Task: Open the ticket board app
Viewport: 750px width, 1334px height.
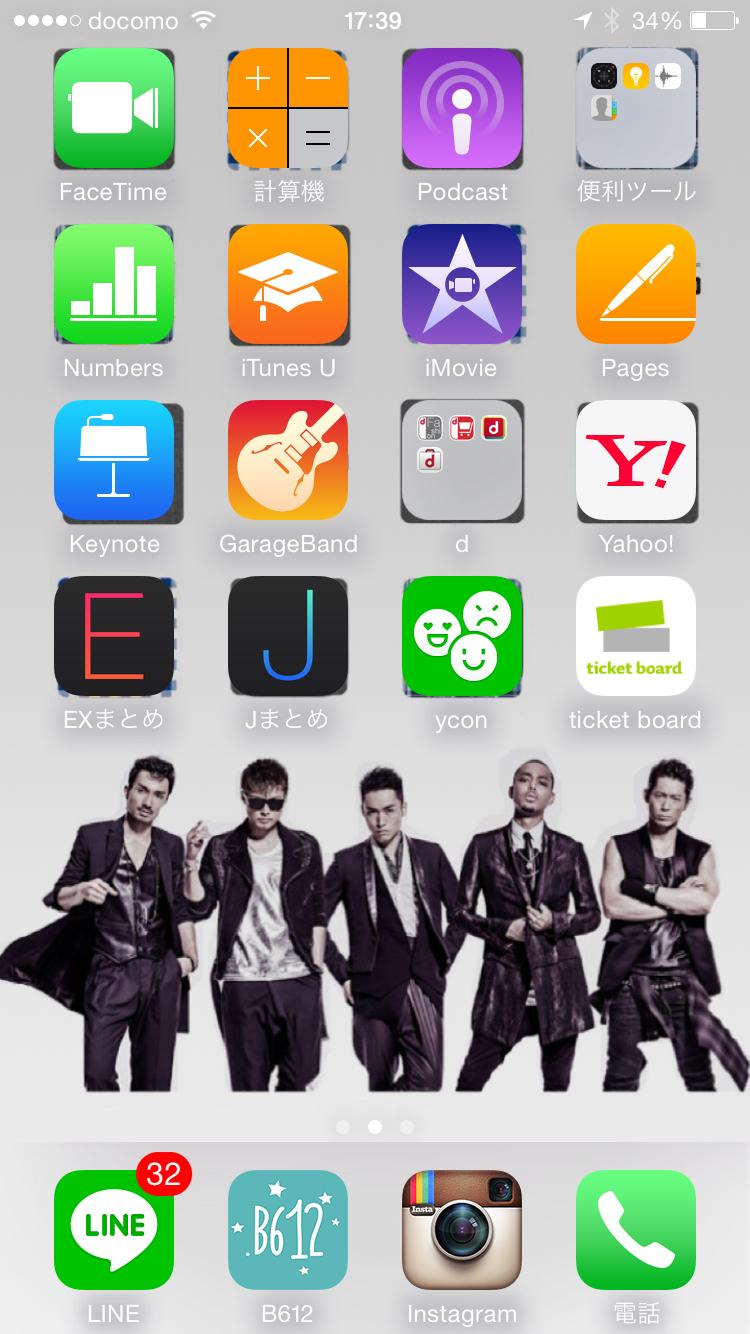Action: click(x=636, y=636)
